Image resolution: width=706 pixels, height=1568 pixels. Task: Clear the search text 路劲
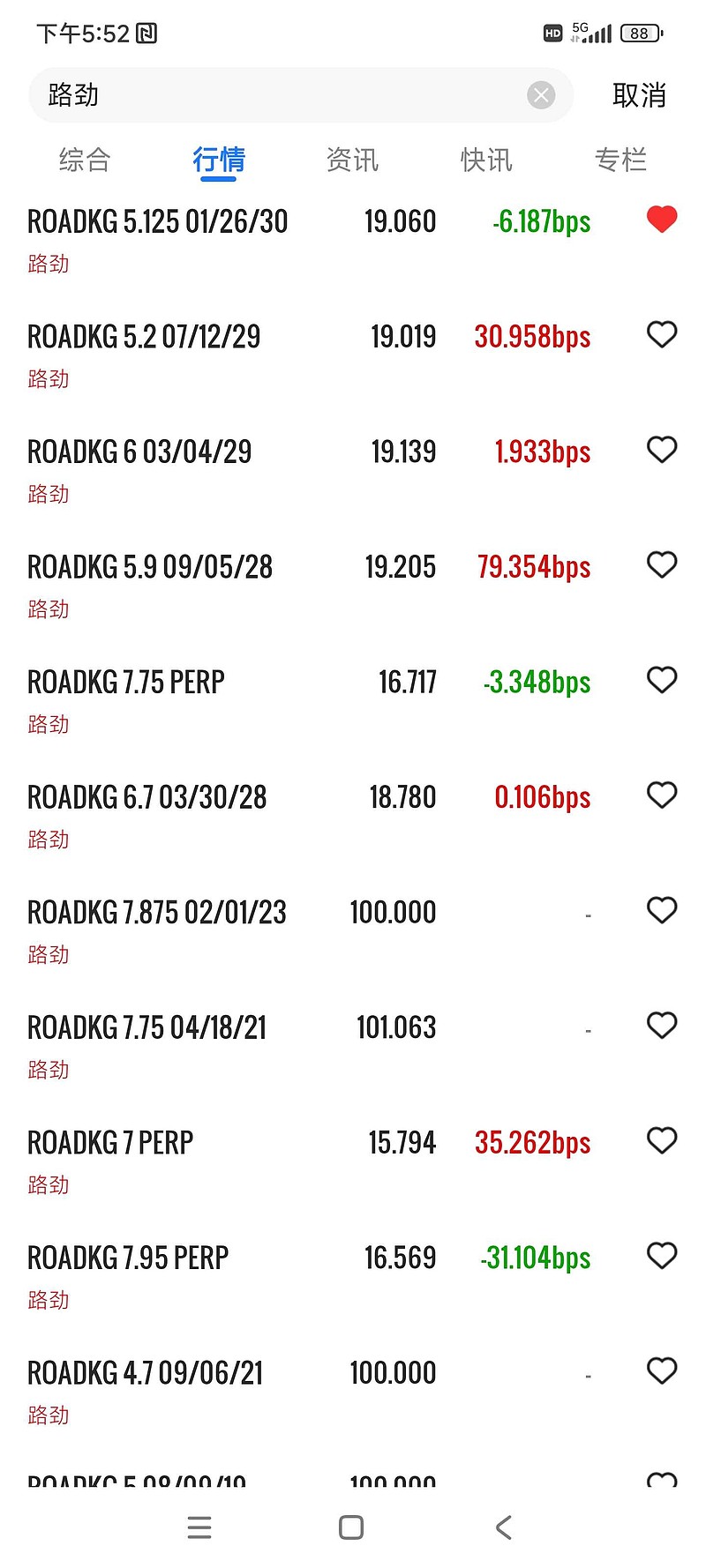click(541, 95)
